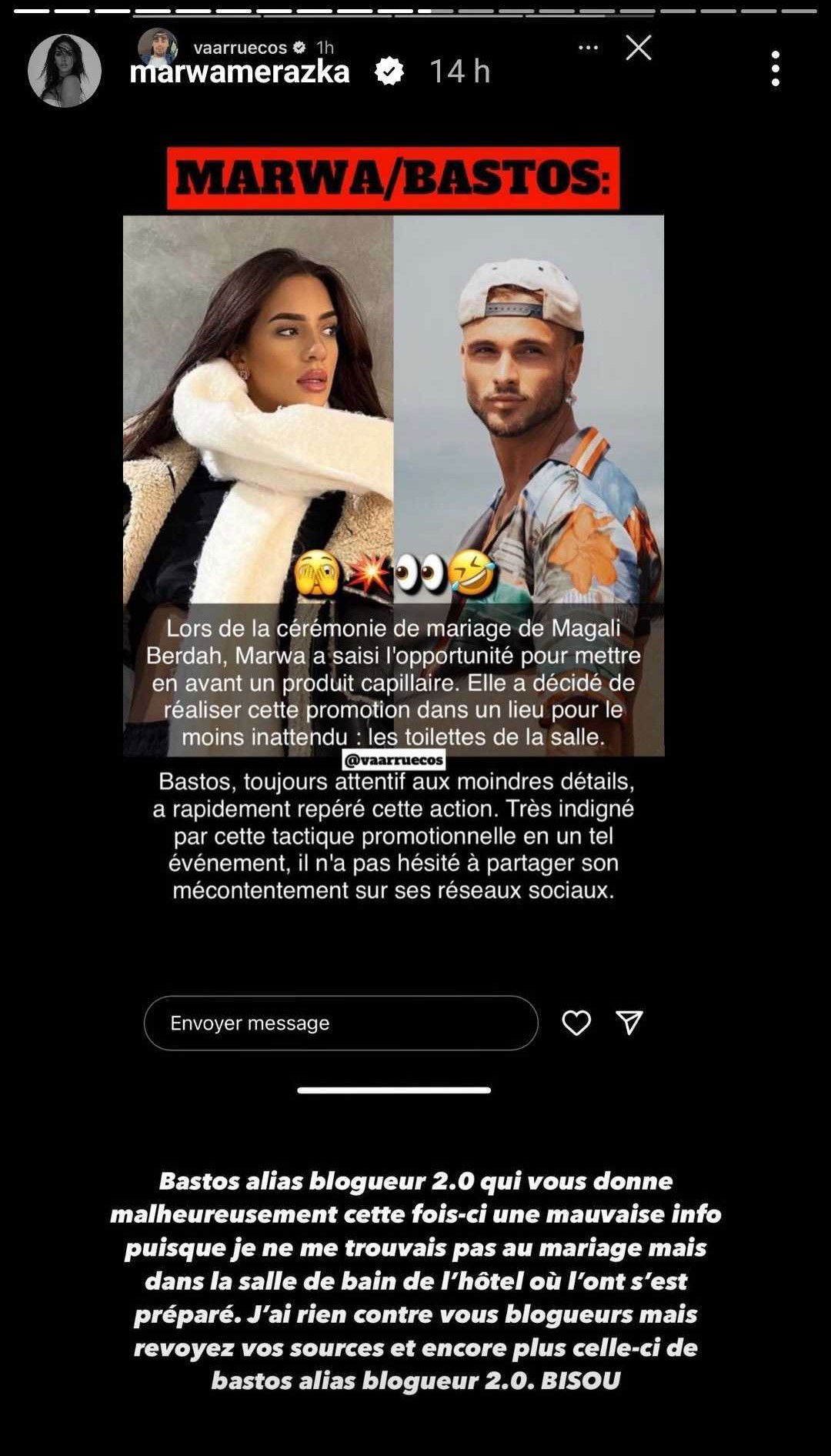Tap the paper plane share icon
The width and height of the screenshot is (831, 1456).
[x=629, y=1021]
